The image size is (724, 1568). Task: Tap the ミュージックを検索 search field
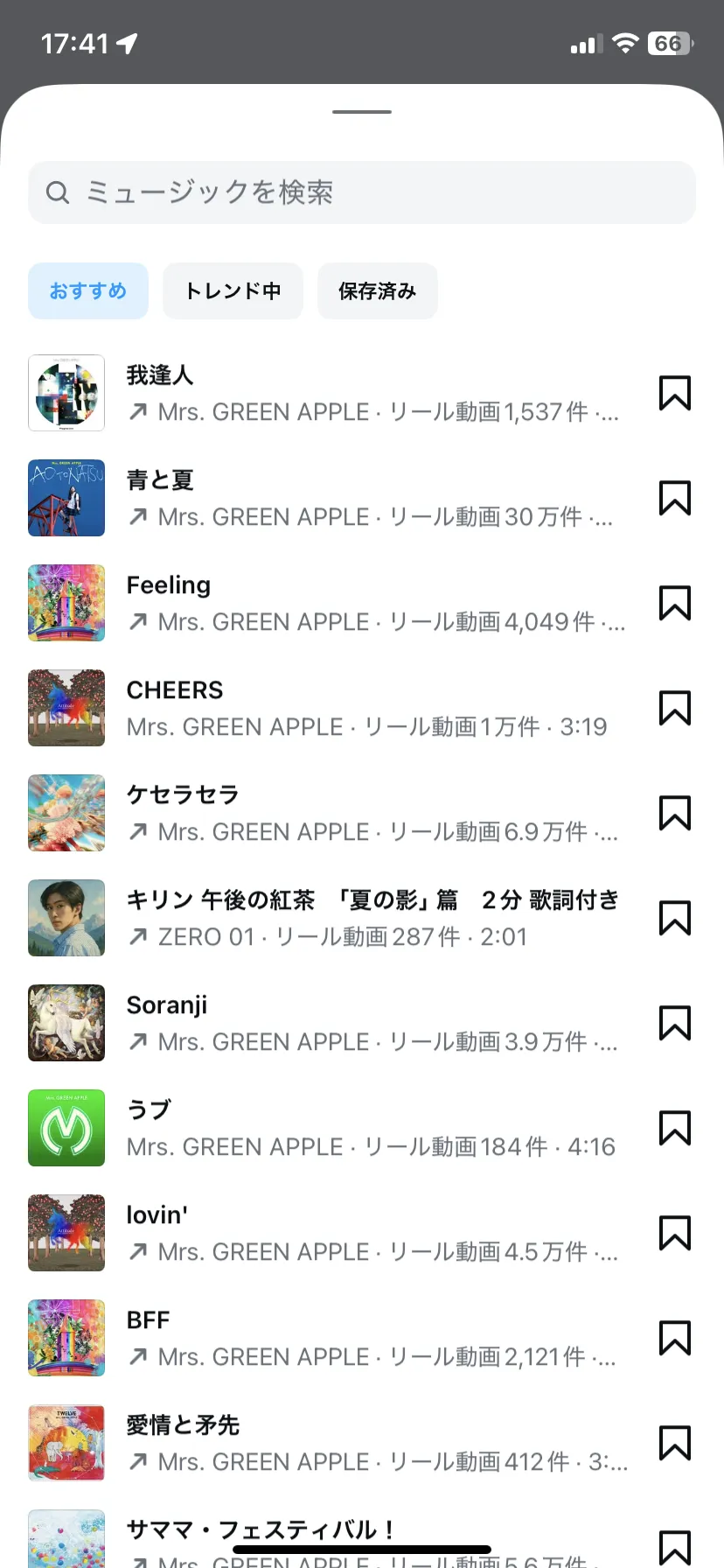[x=362, y=192]
